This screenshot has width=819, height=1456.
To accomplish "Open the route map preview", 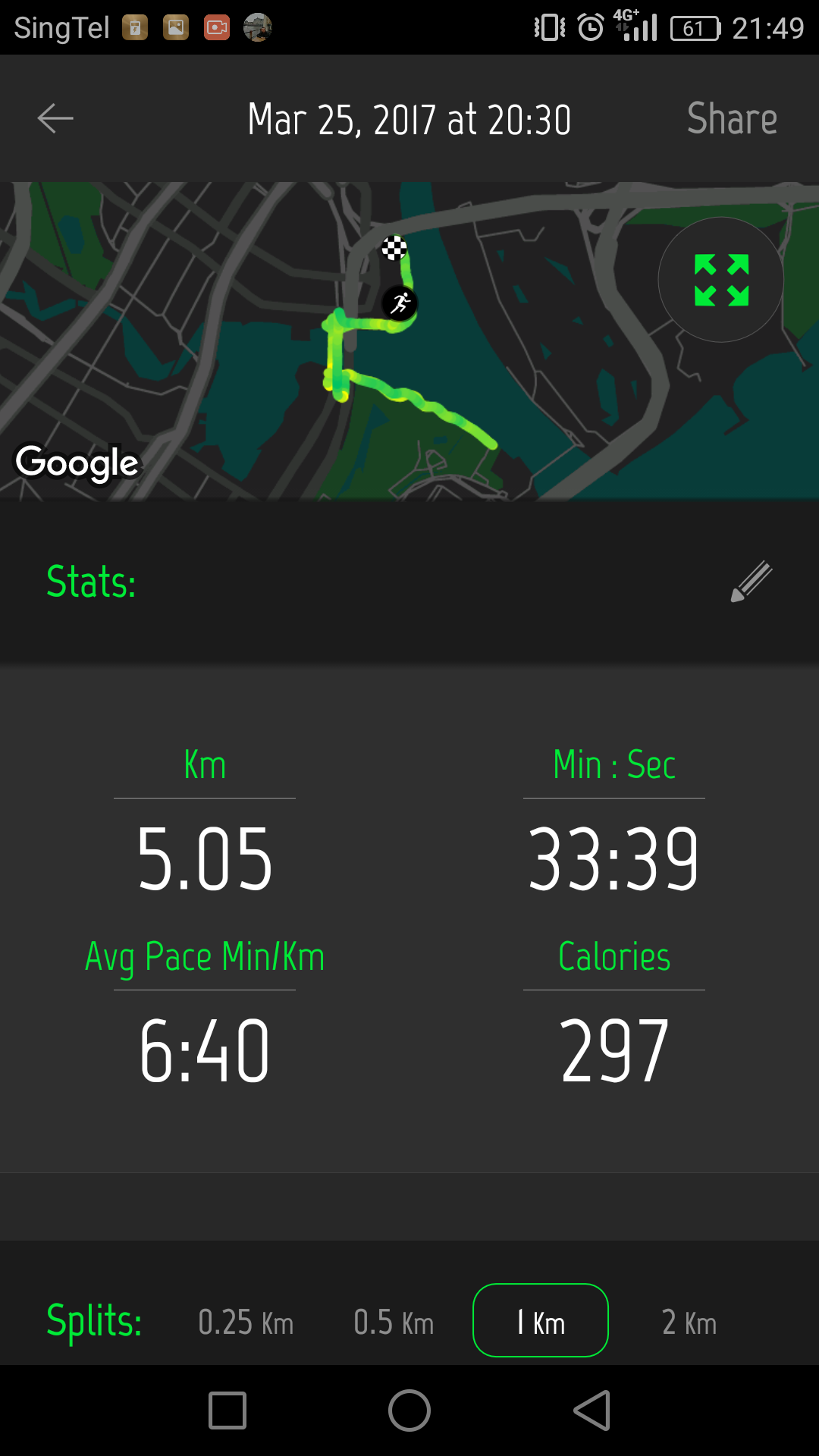I will pos(409,340).
